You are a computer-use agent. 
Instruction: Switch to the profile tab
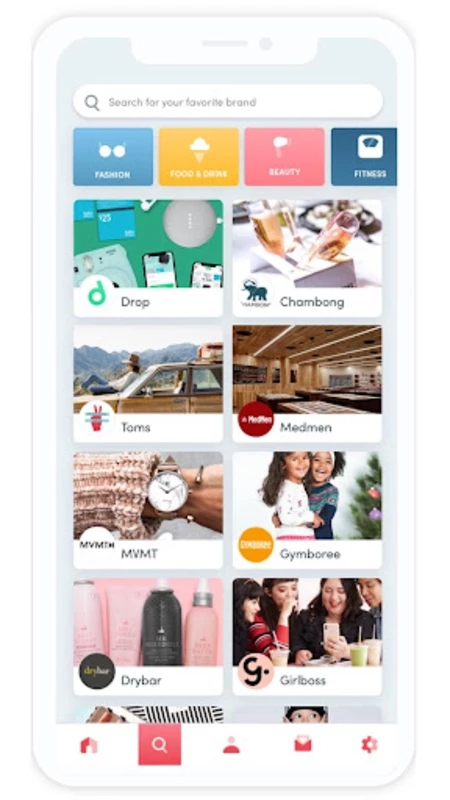(231, 745)
